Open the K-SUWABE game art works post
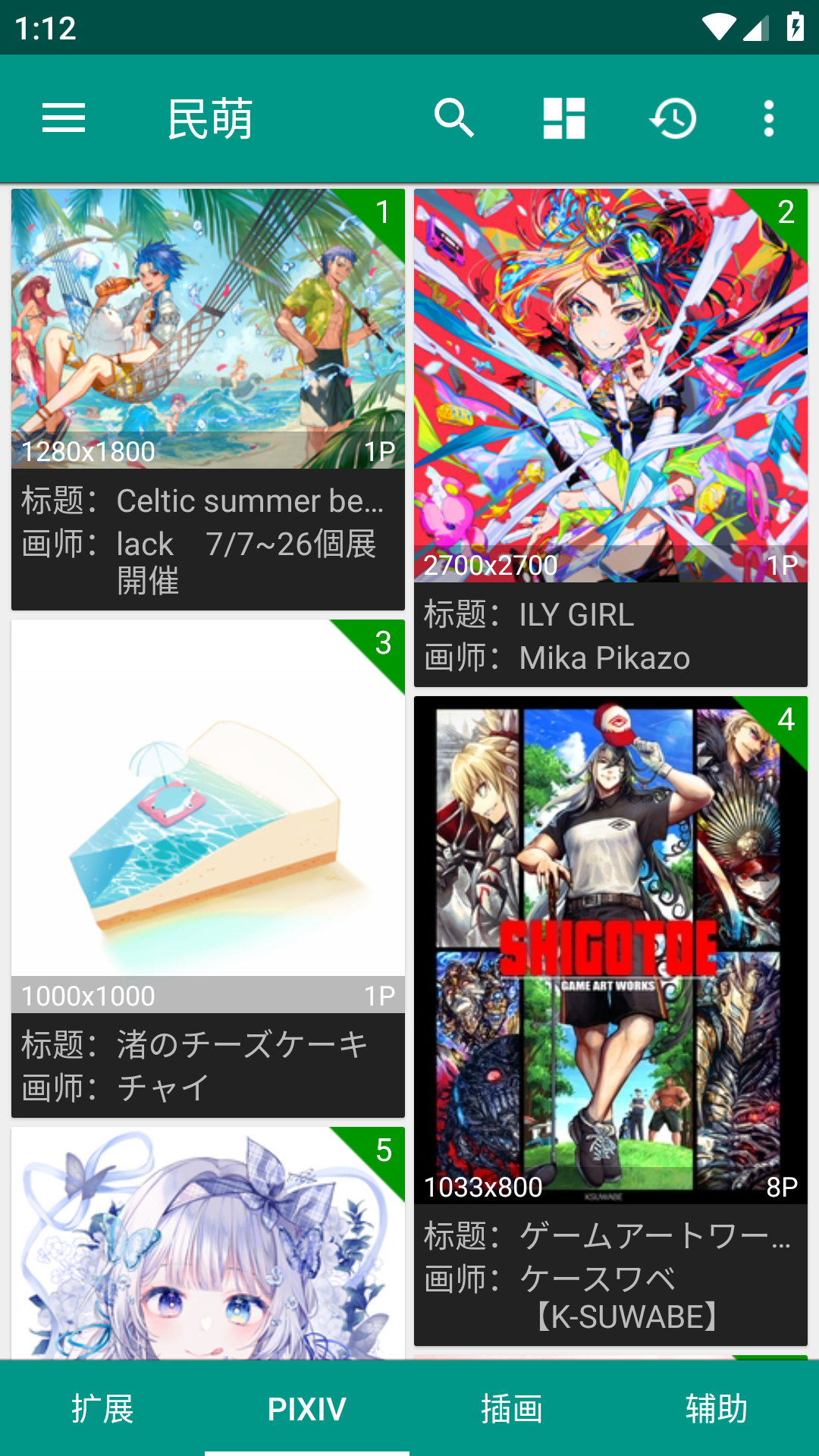The image size is (819, 1456). 610,948
